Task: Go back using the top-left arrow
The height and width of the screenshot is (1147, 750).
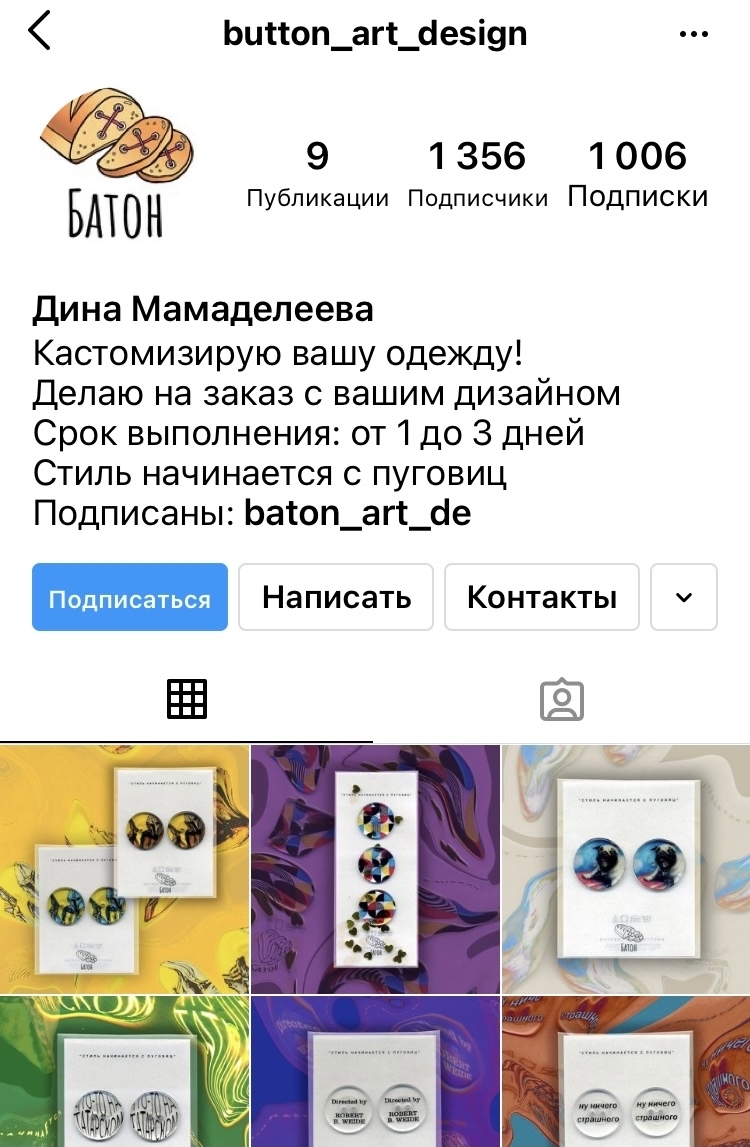Action: 40,33
